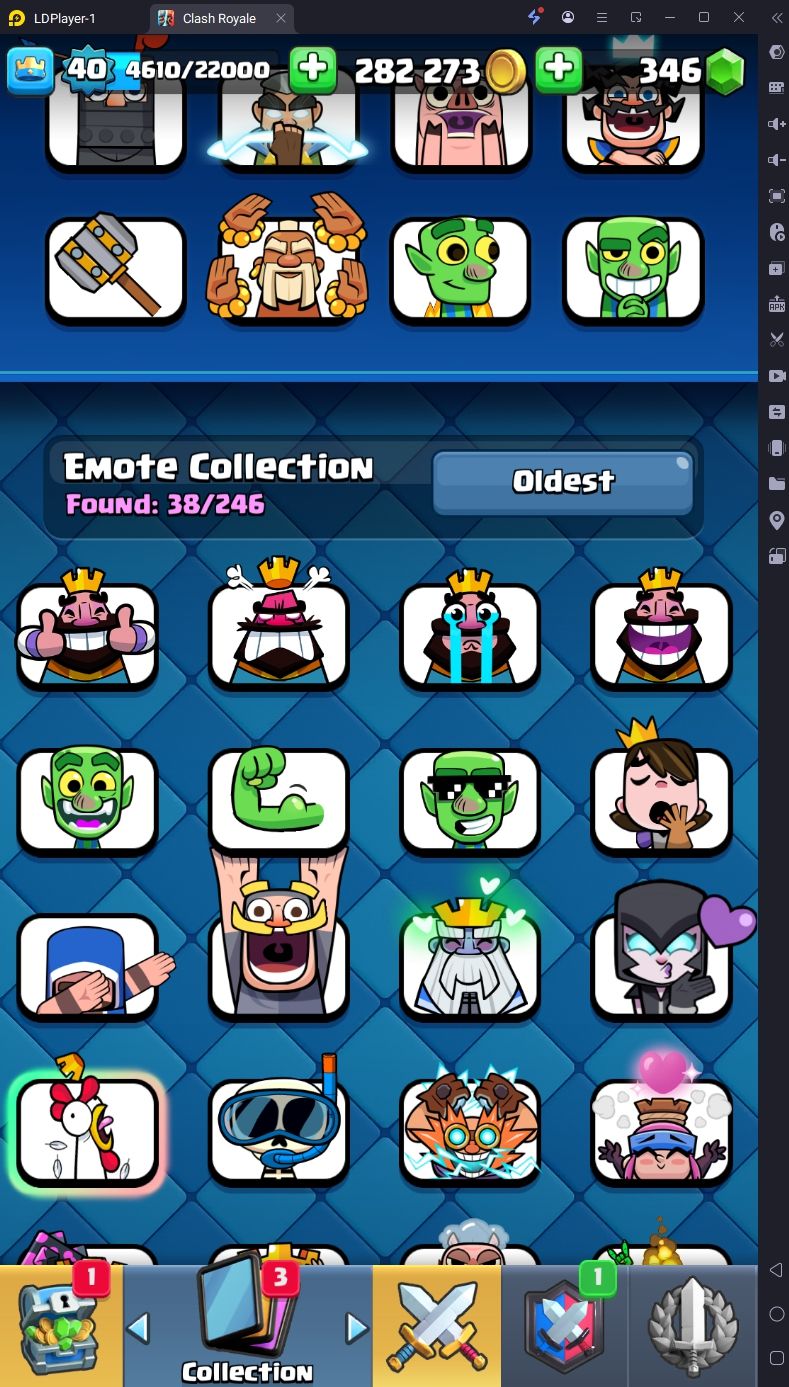Open the Clan tab with the shield icon
The image size is (789, 1387).
point(563,1326)
